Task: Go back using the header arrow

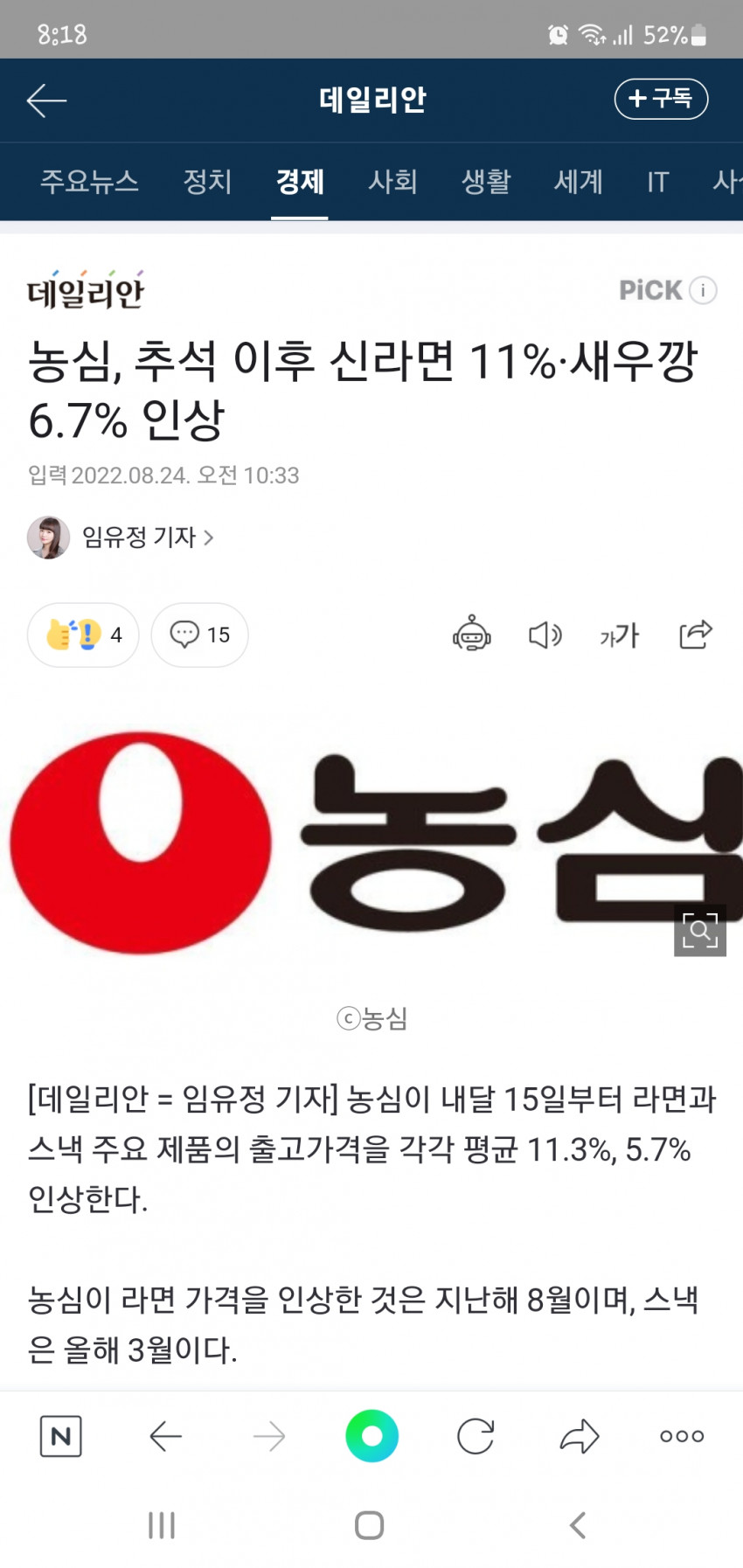Action: pos(46,101)
